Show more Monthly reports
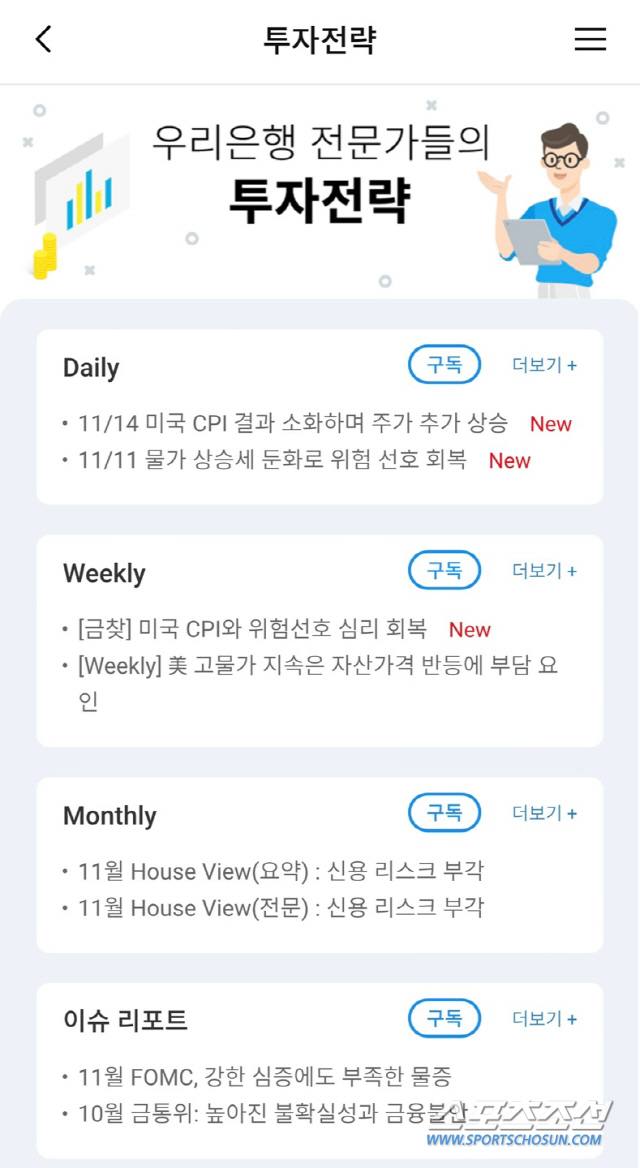Viewport: 640px width, 1168px height. pyautogui.click(x=544, y=814)
